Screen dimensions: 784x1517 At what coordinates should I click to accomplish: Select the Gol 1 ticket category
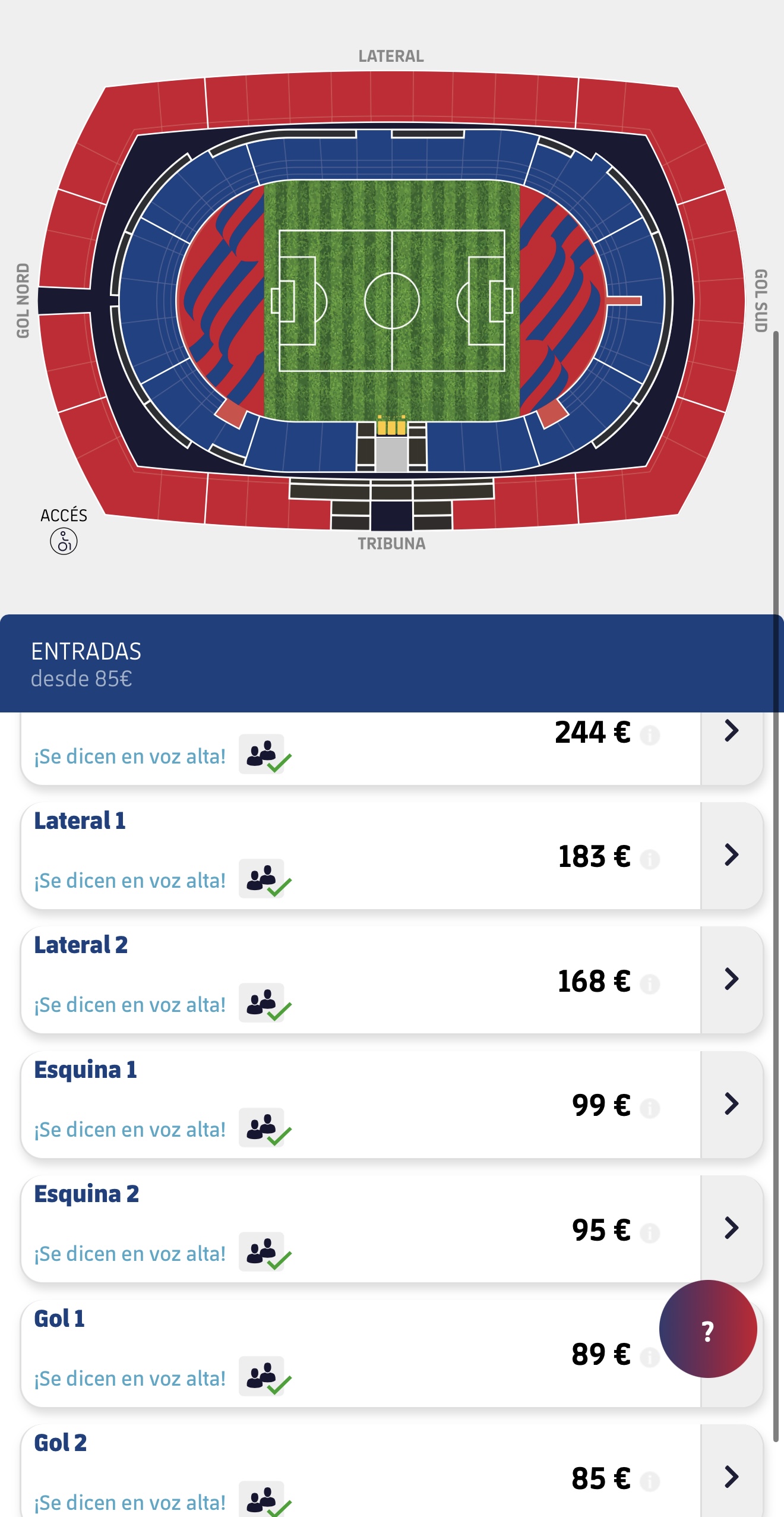tap(356, 1352)
